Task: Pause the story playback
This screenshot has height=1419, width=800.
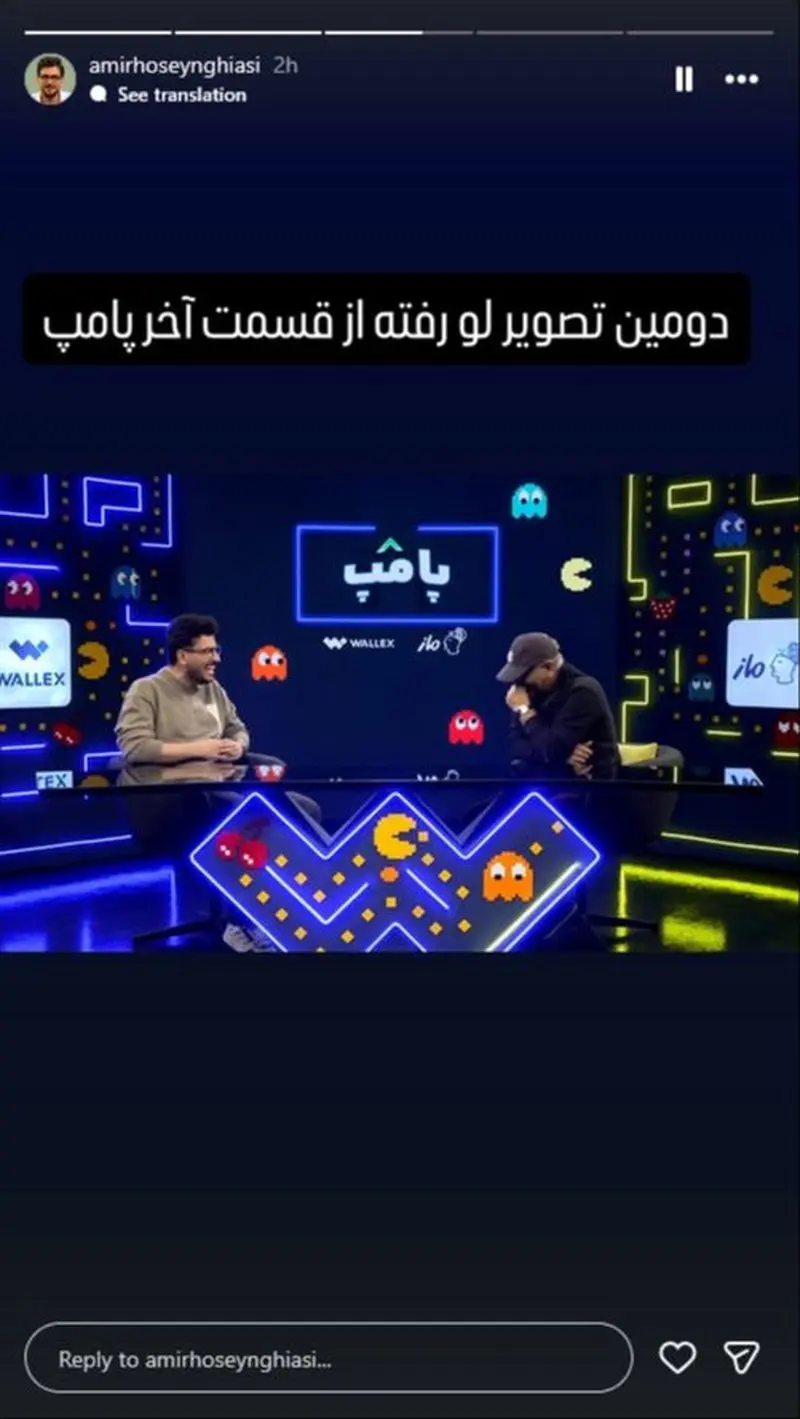Action: [684, 79]
